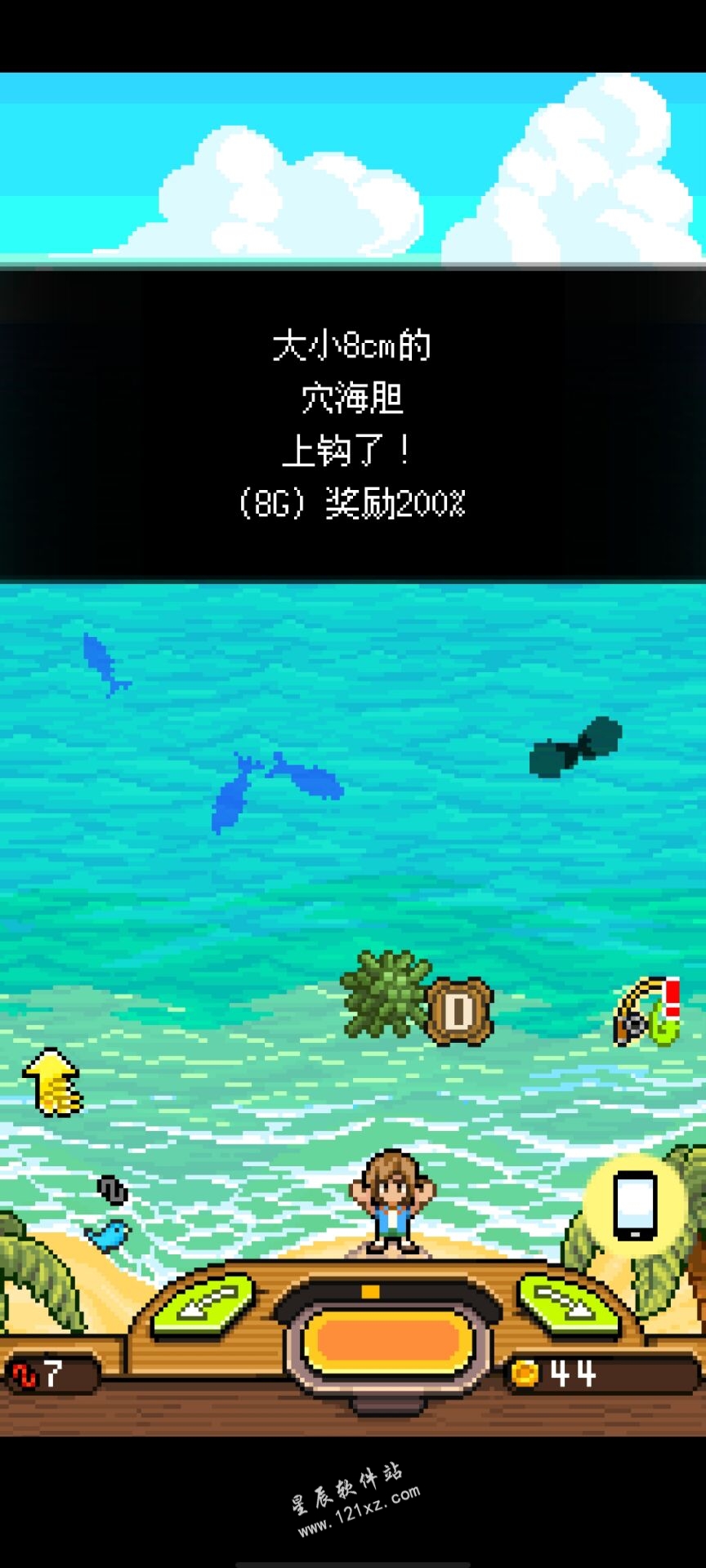Tap the blue fish icon on the beach
This screenshot has width=706, height=1568.
pyautogui.click(x=109, y=1234)
